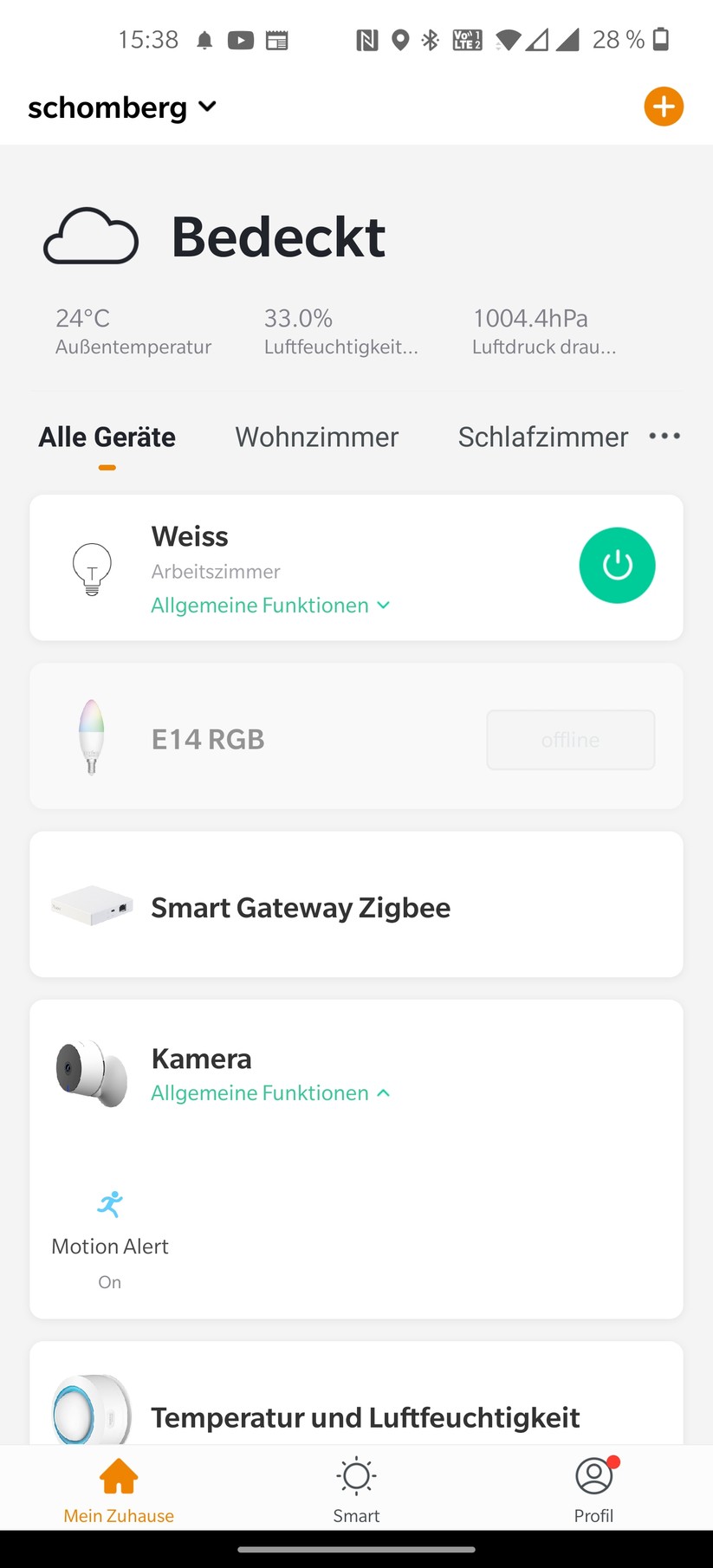
Task: Expand Allgemeine Funktionen under Weiss
Action: (270, 606)
